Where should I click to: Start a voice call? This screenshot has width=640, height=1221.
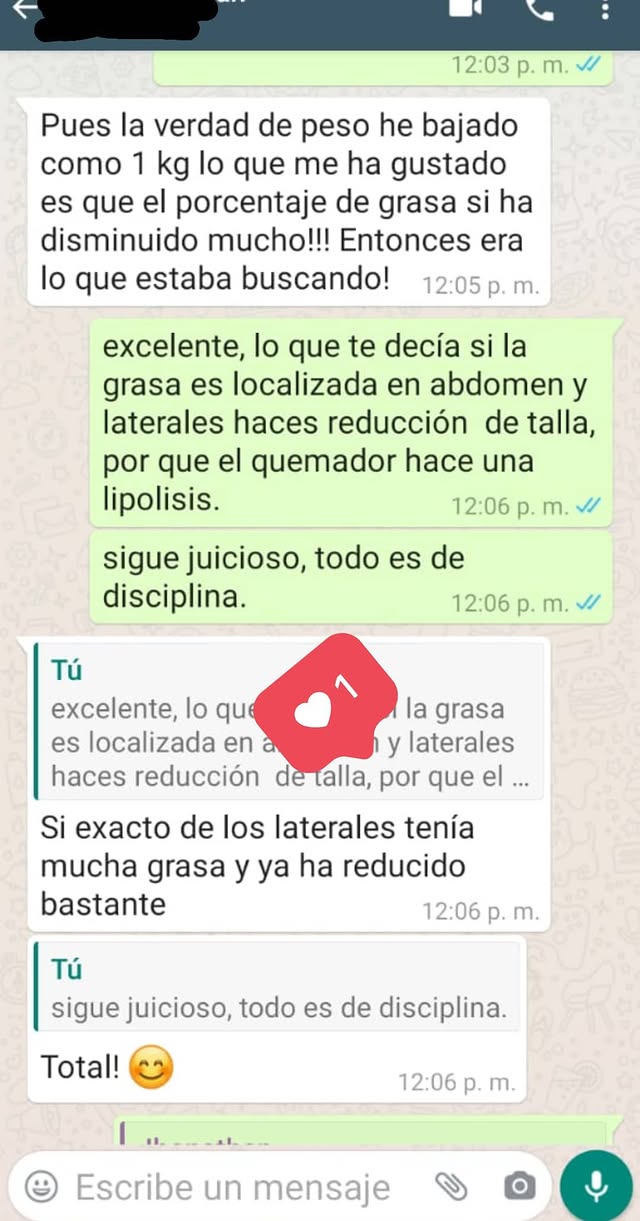coord(539,8)
